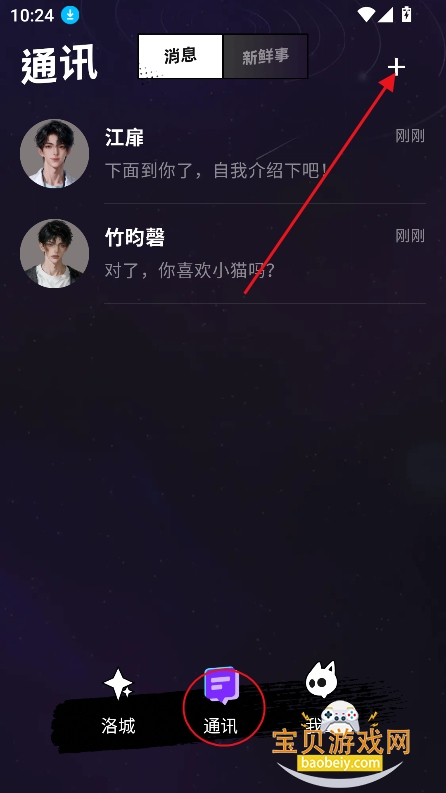
Task: Go to the 洛城 bottom tab
Action: (x=118, y=702)
